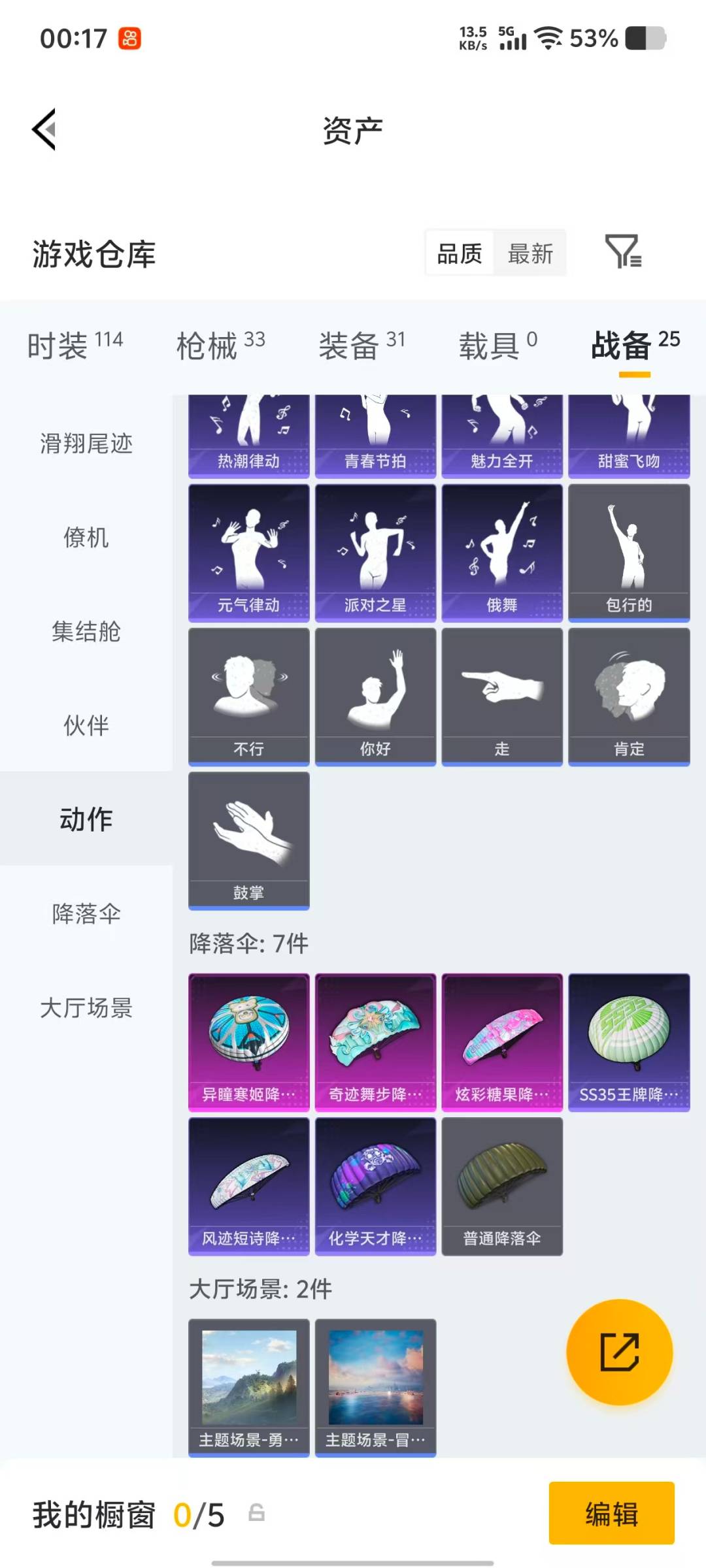Select the SS35王牌 parachute icon
The image size is (706, 1568).
(629, 1039)
